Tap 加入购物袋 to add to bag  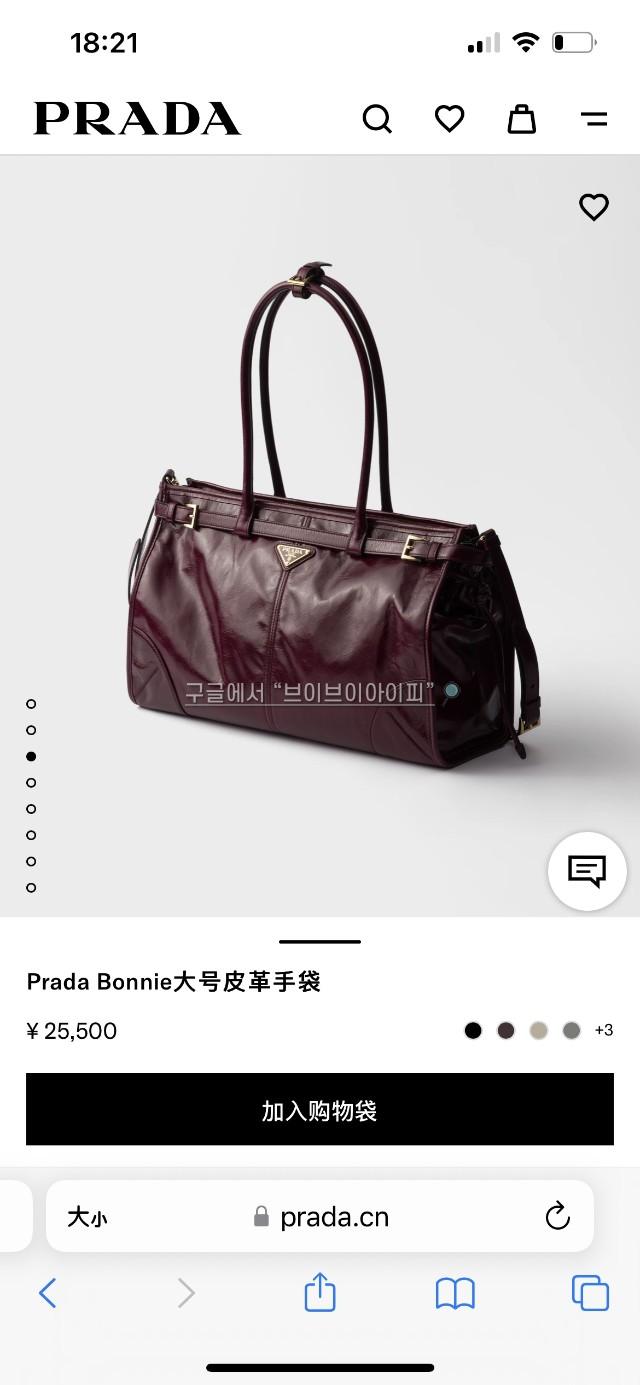(x=320, y=1110)
